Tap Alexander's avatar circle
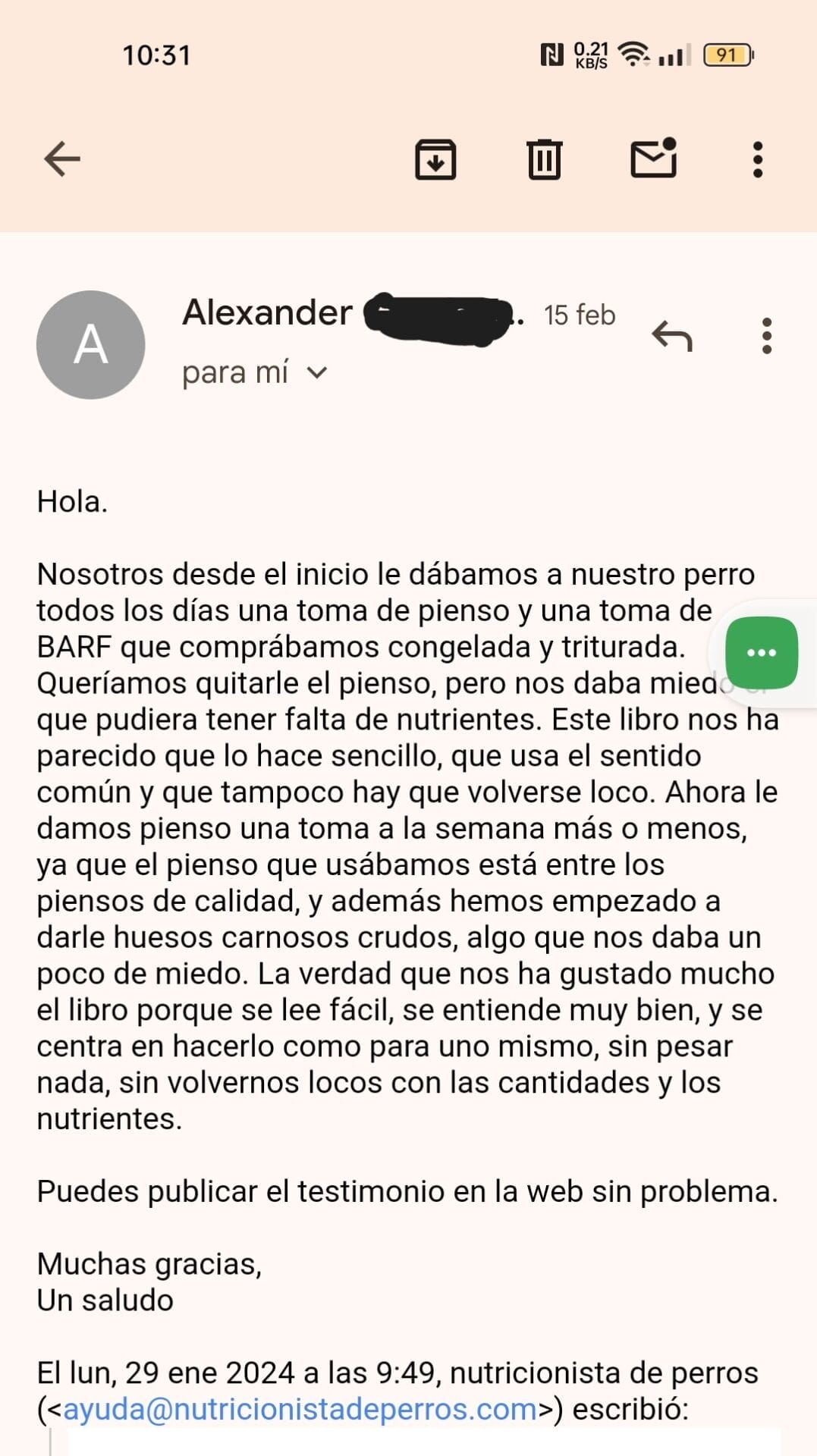Viewport: 817px width, 1456px height. [91, 345]
